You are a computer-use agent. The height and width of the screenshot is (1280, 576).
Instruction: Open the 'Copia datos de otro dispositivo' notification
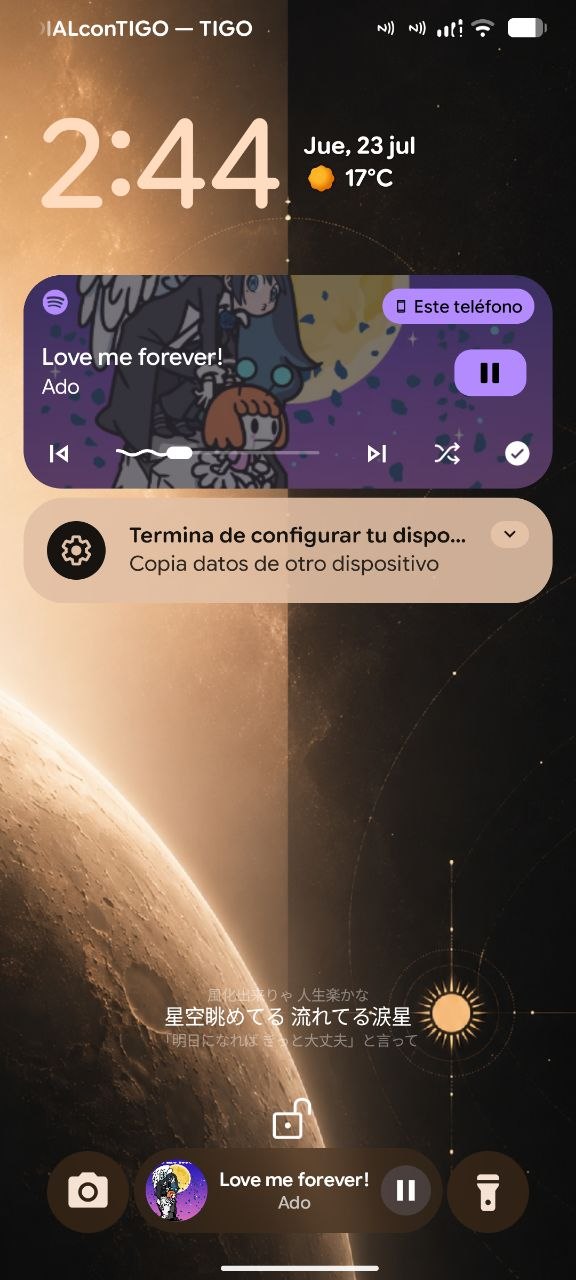tap(288, 550)
